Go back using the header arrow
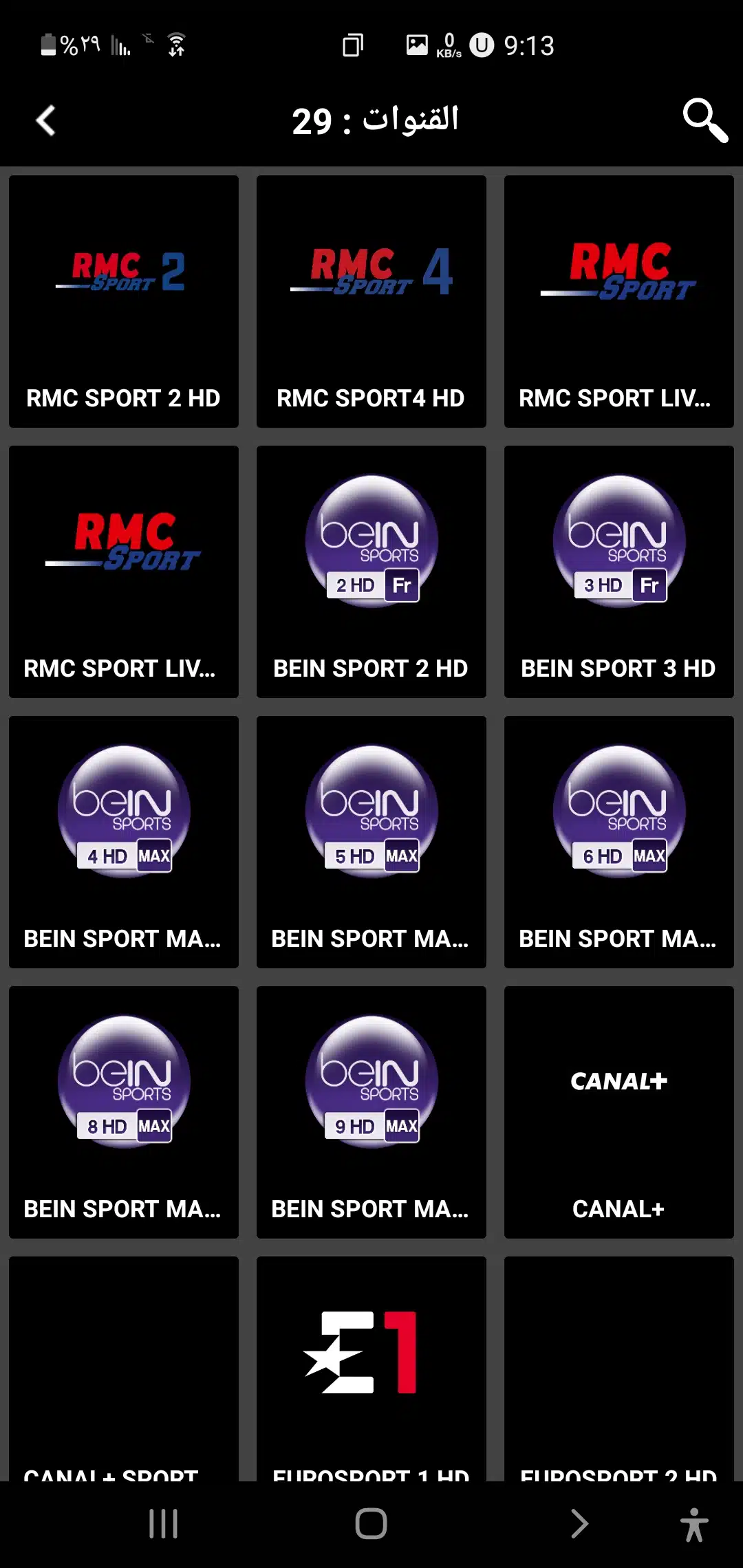The width and height of the screenshot is (743, 1568). pos(45,120)
